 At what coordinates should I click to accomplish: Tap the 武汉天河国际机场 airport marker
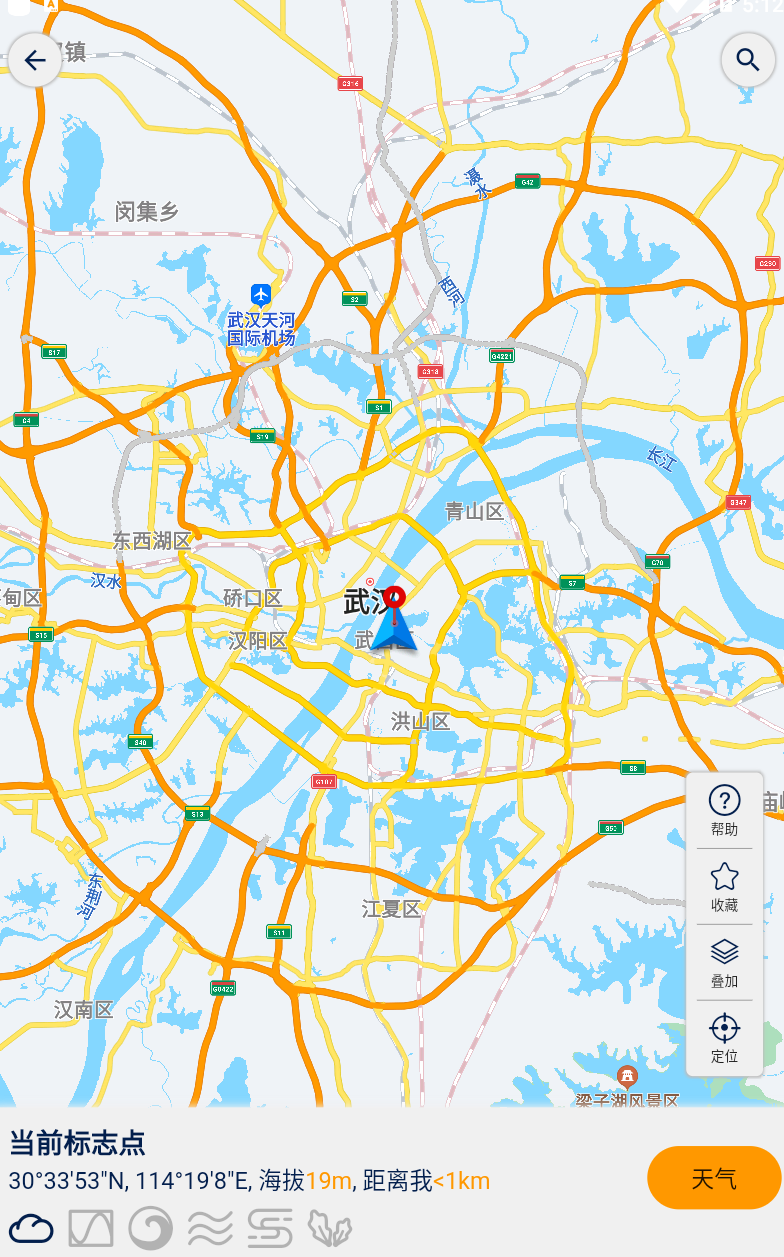[261, 295]
